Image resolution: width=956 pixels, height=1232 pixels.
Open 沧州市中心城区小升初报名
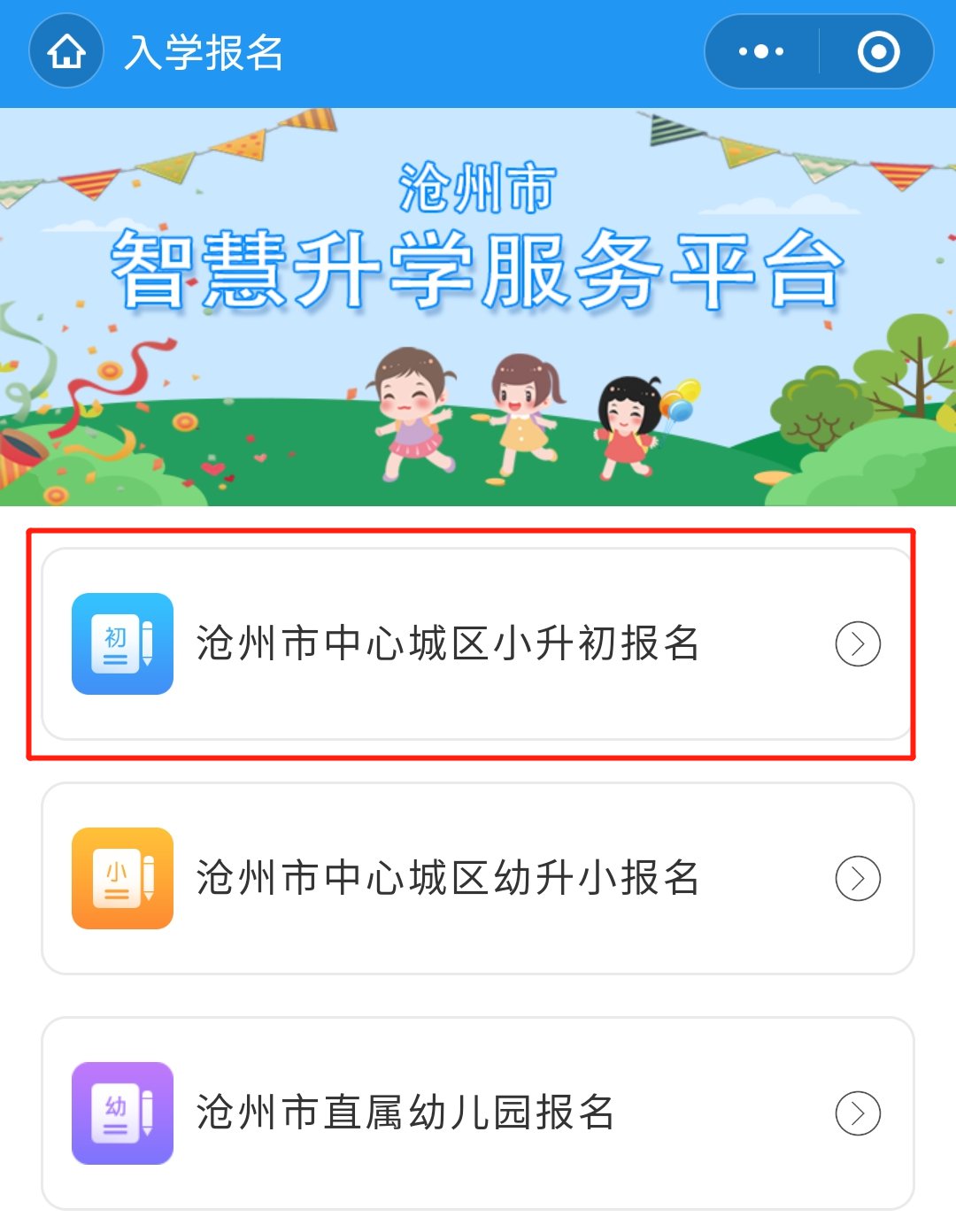[x=477, y=643]
